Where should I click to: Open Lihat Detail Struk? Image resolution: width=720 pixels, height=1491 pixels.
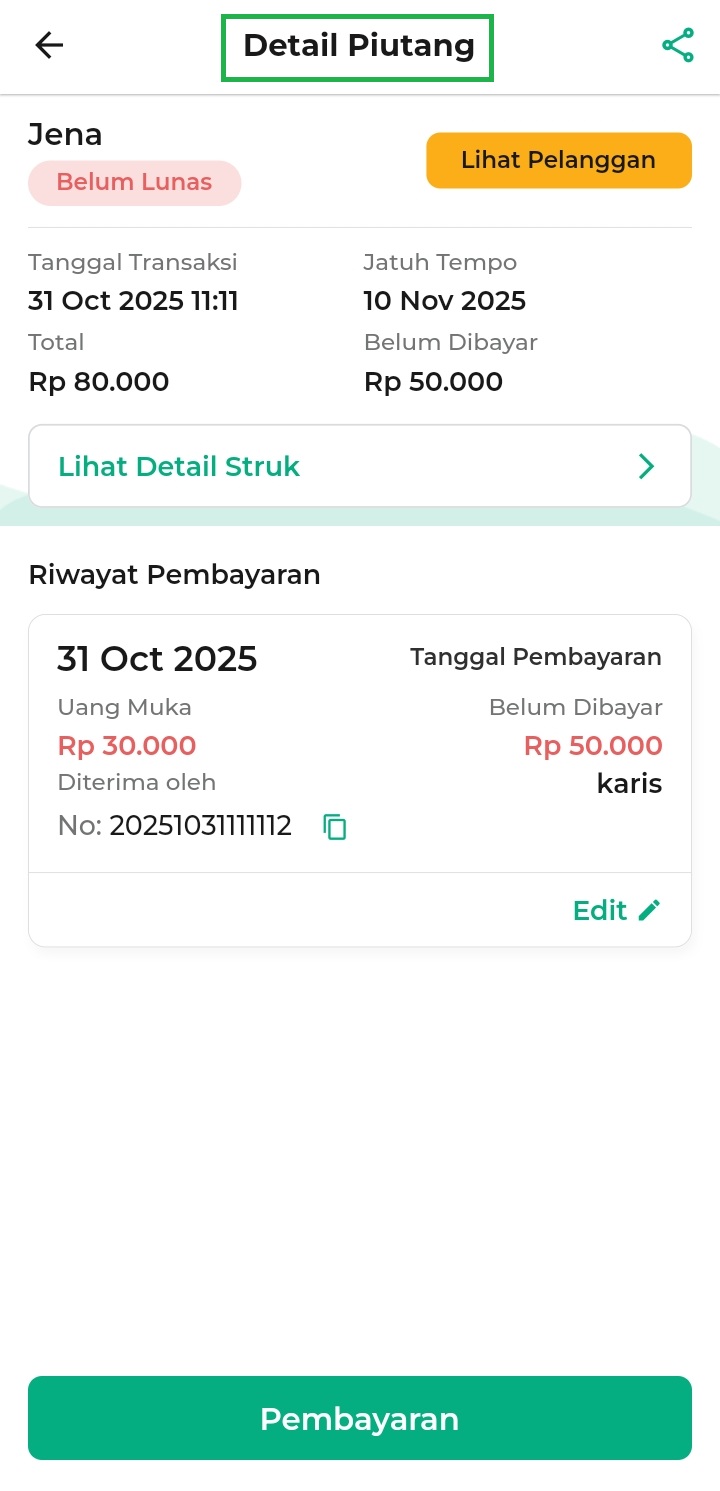click(359, 466)
